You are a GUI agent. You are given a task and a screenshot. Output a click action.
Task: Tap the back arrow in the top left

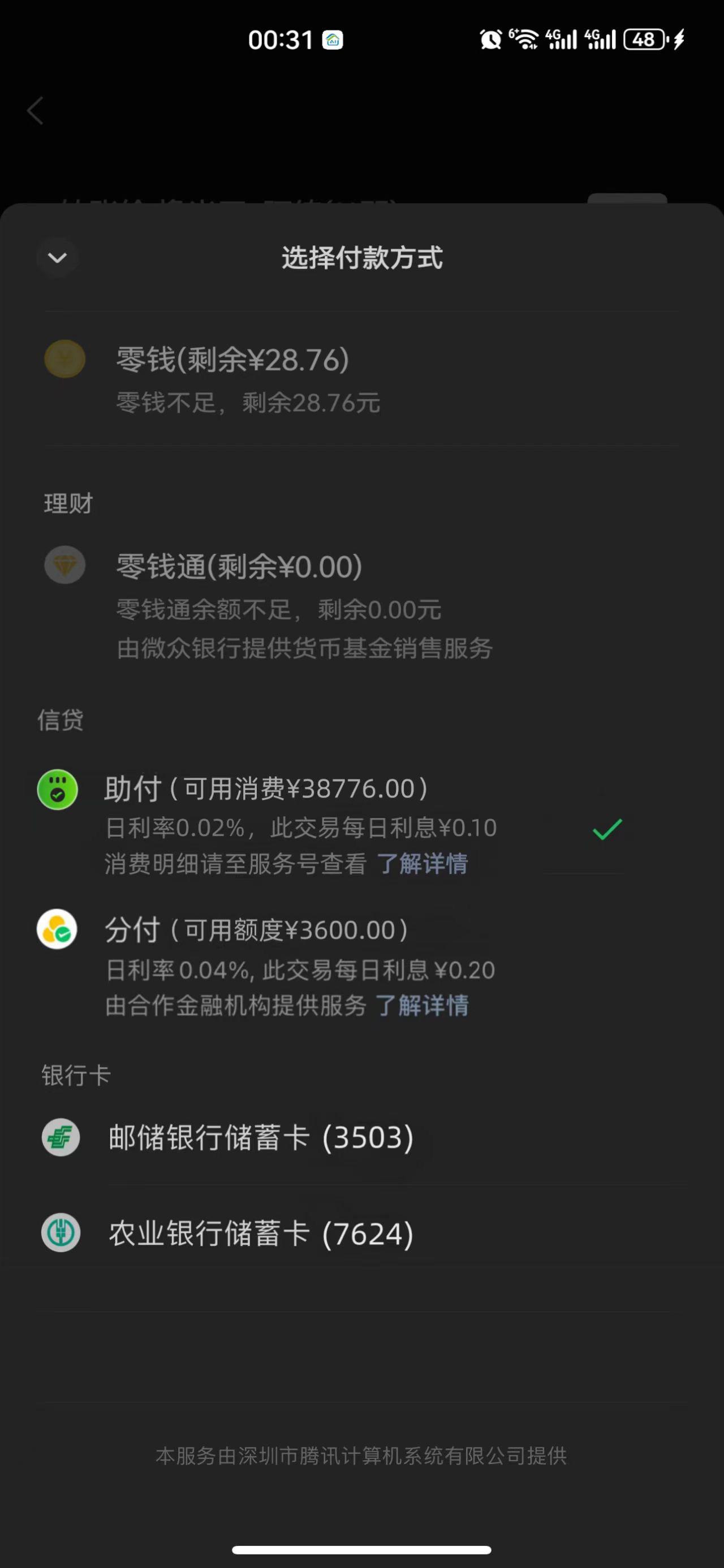(x=35, y=111)
